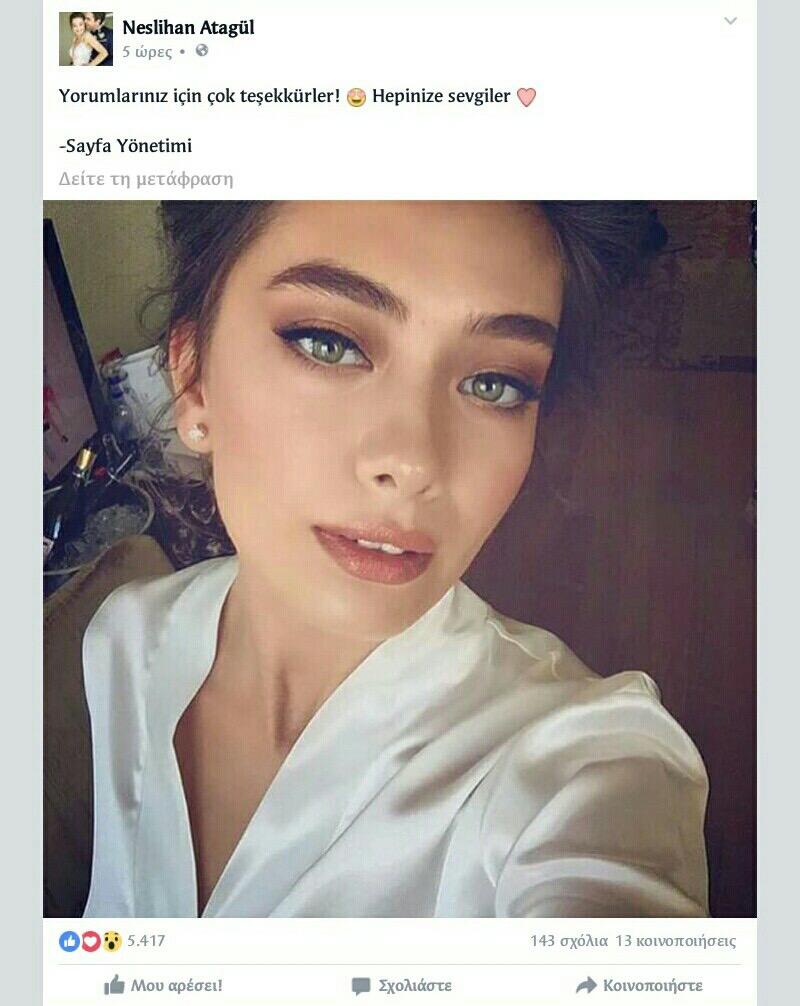The height and width of the screenshot is (1006, 800).
Task: Open the Neslihan Atagül page name link
Action: [188, 27]
